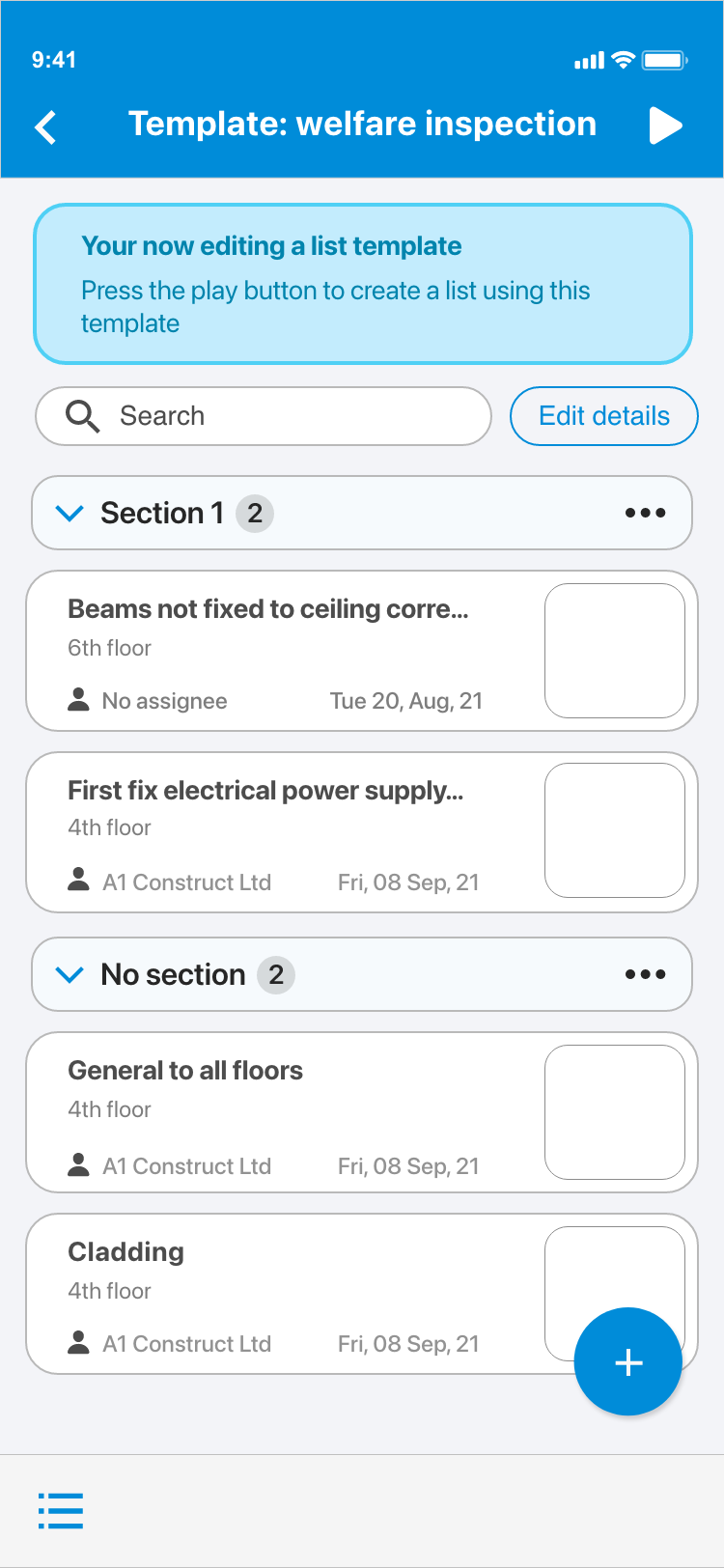This screenshot has height=1568, width=724.
Task: Tap the blue plus button to add an item
Action: [628, 1362]
